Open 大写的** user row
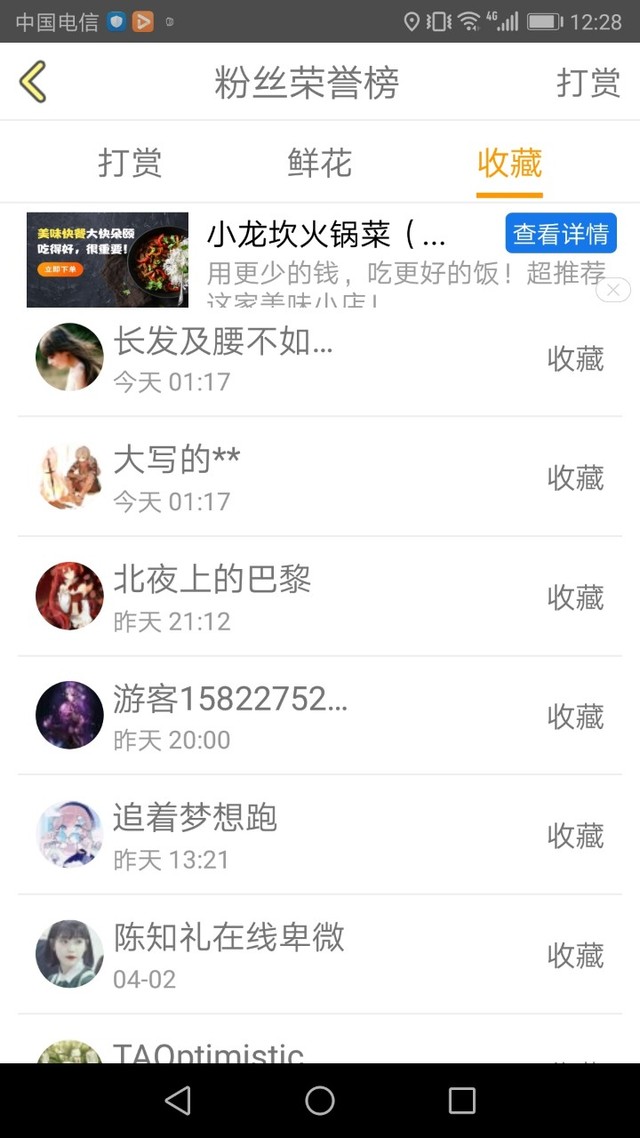 point(320,477)
